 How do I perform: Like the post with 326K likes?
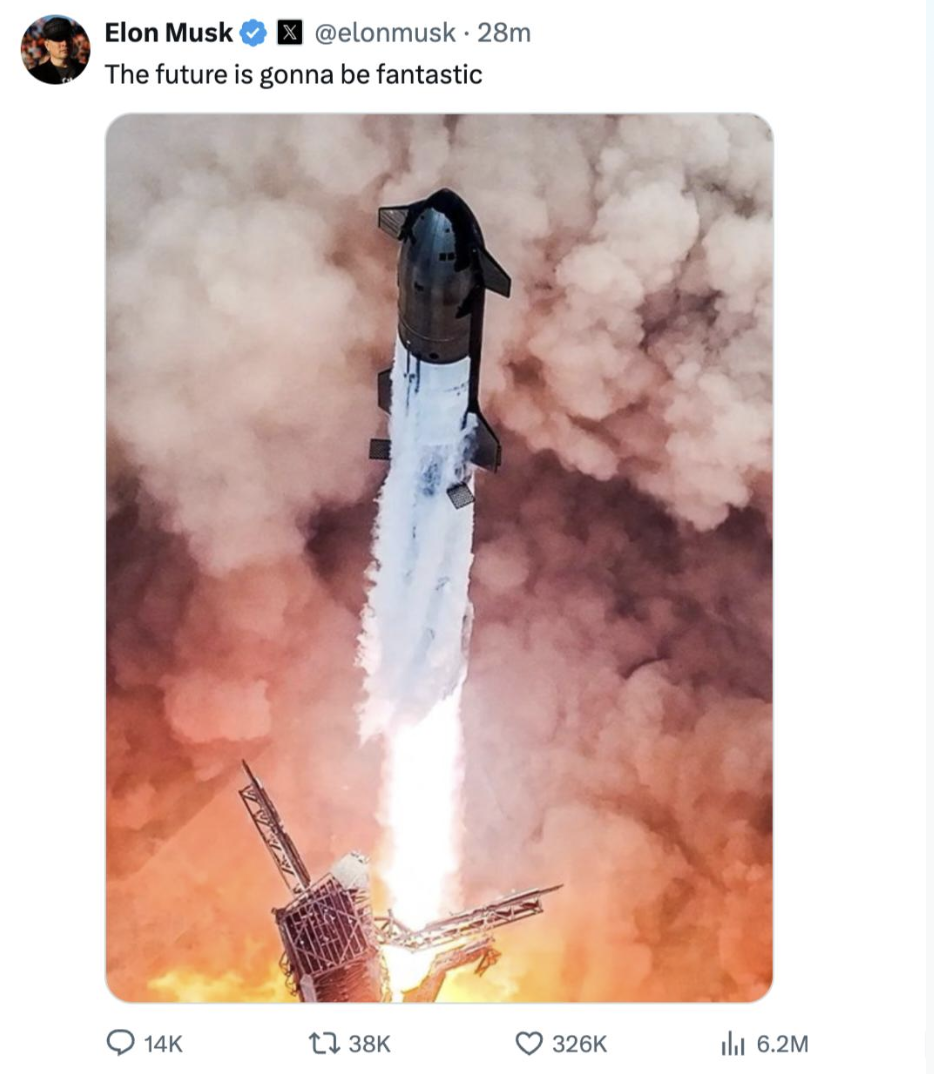[x=529, y=1044]
